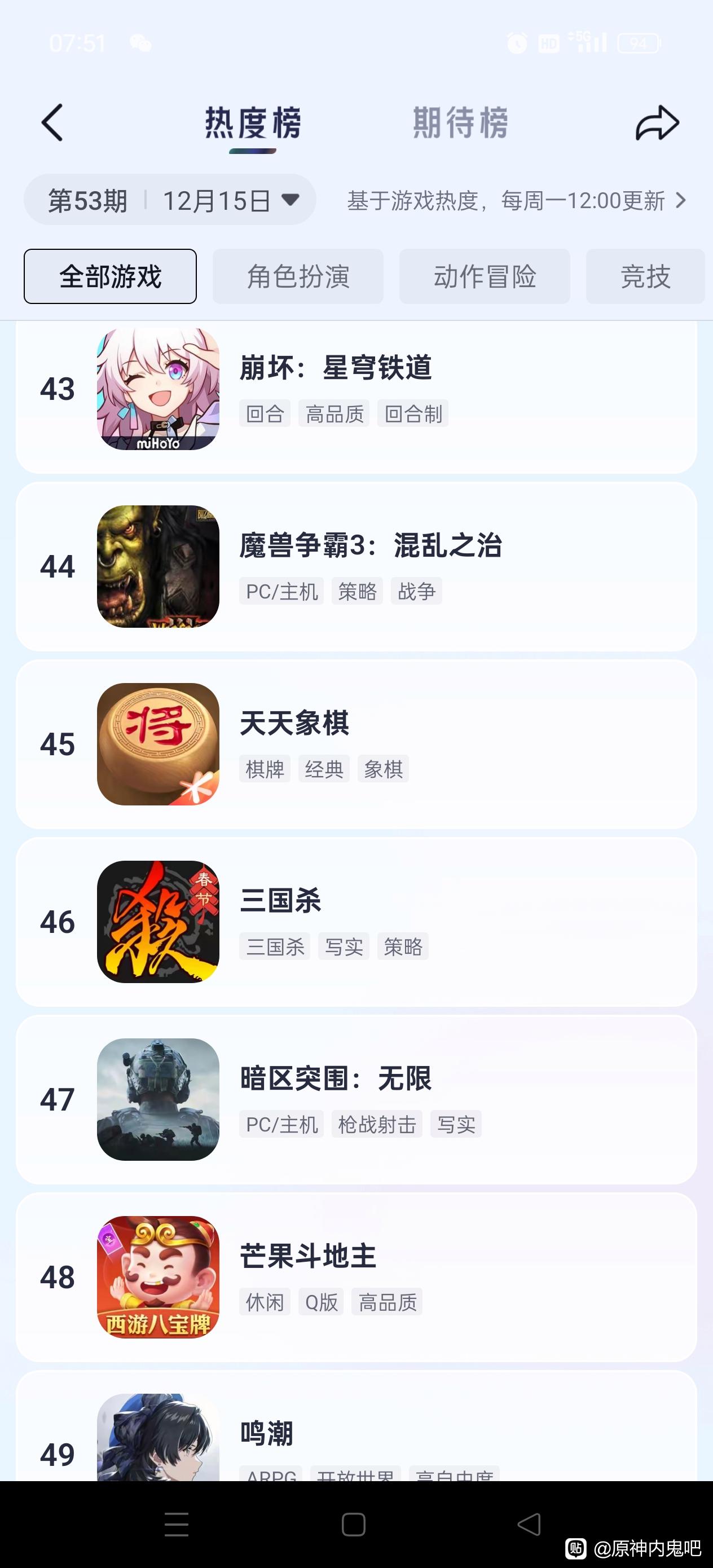Open 天天象棋 game entry
The width and height of the screenshot is (713, 1568).
tap(356, 744)
